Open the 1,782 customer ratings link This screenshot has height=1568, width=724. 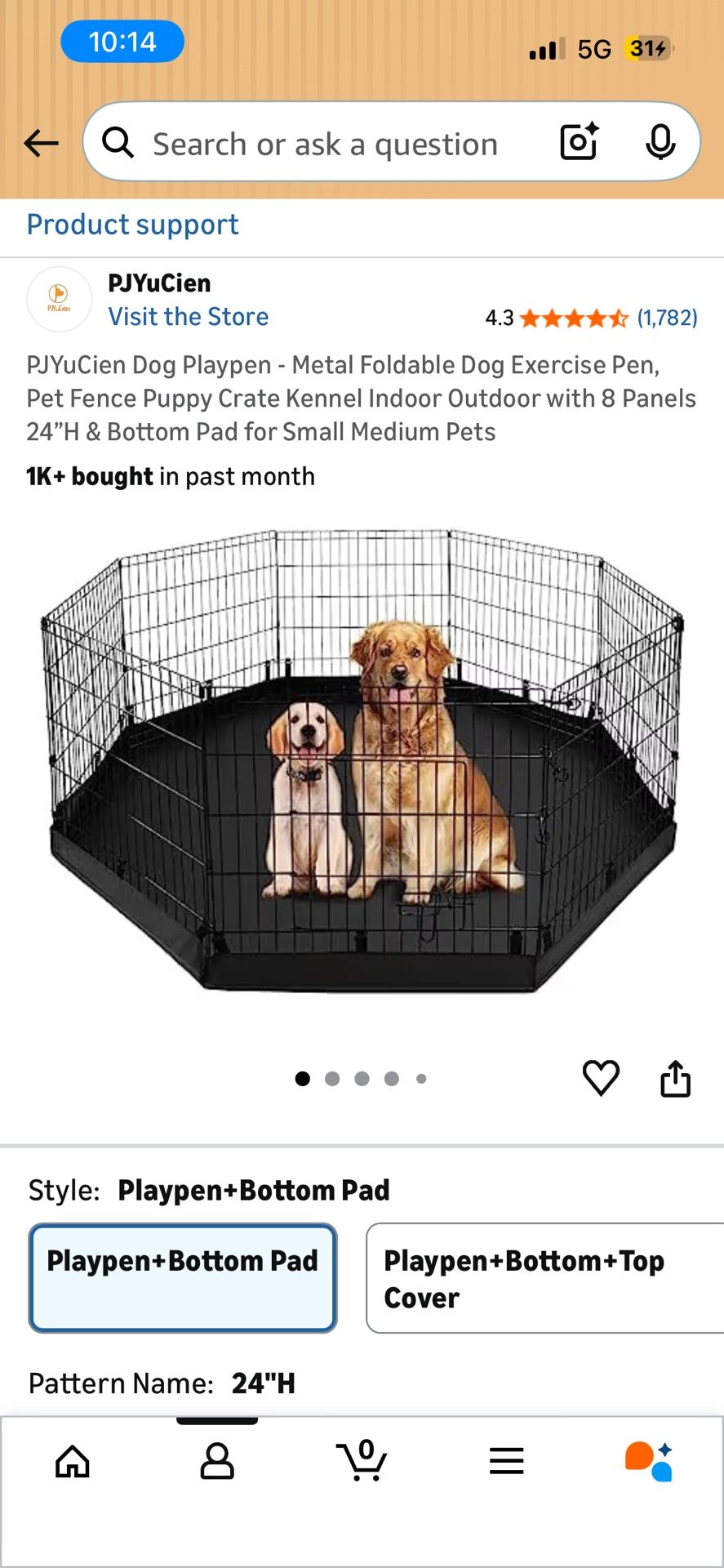666,318
